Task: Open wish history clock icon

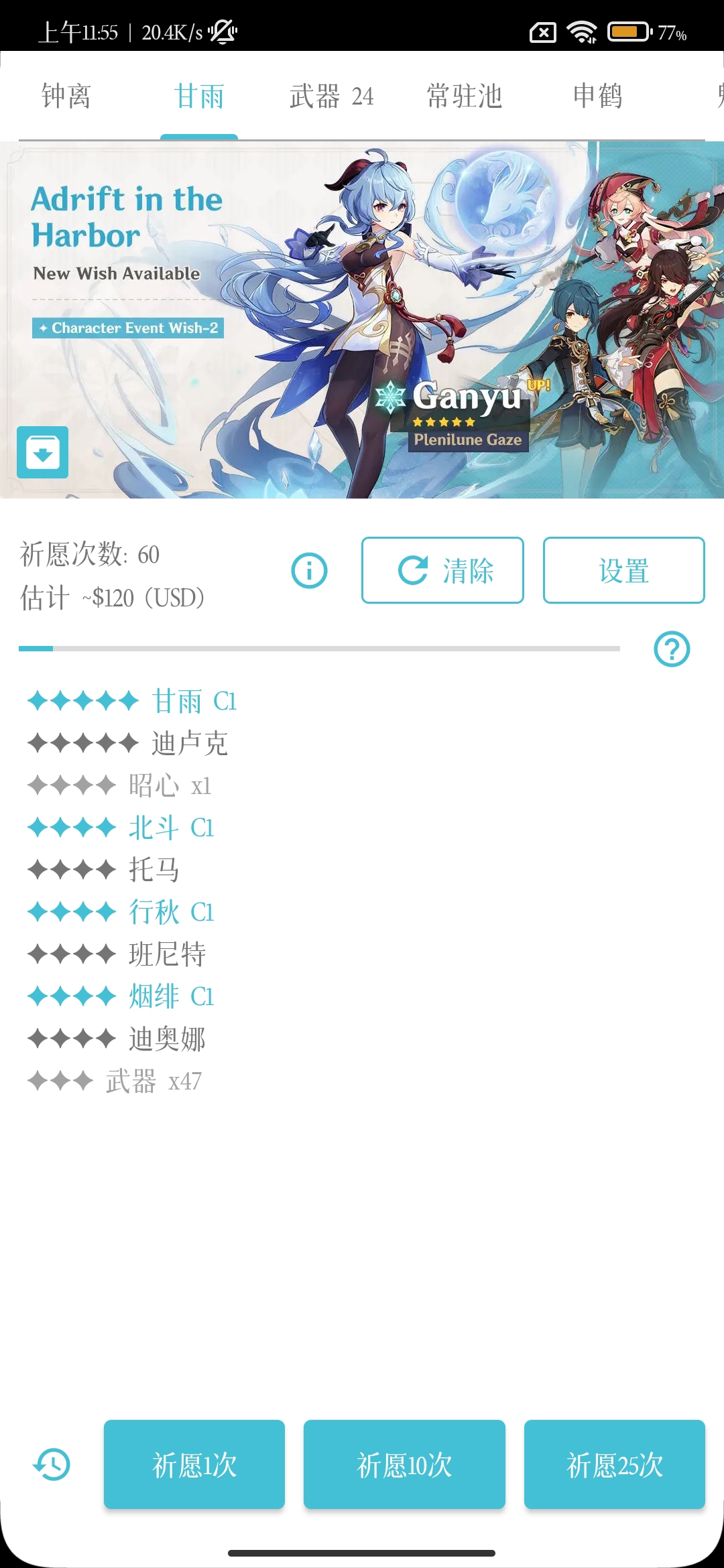Action: coord(52,1464)
